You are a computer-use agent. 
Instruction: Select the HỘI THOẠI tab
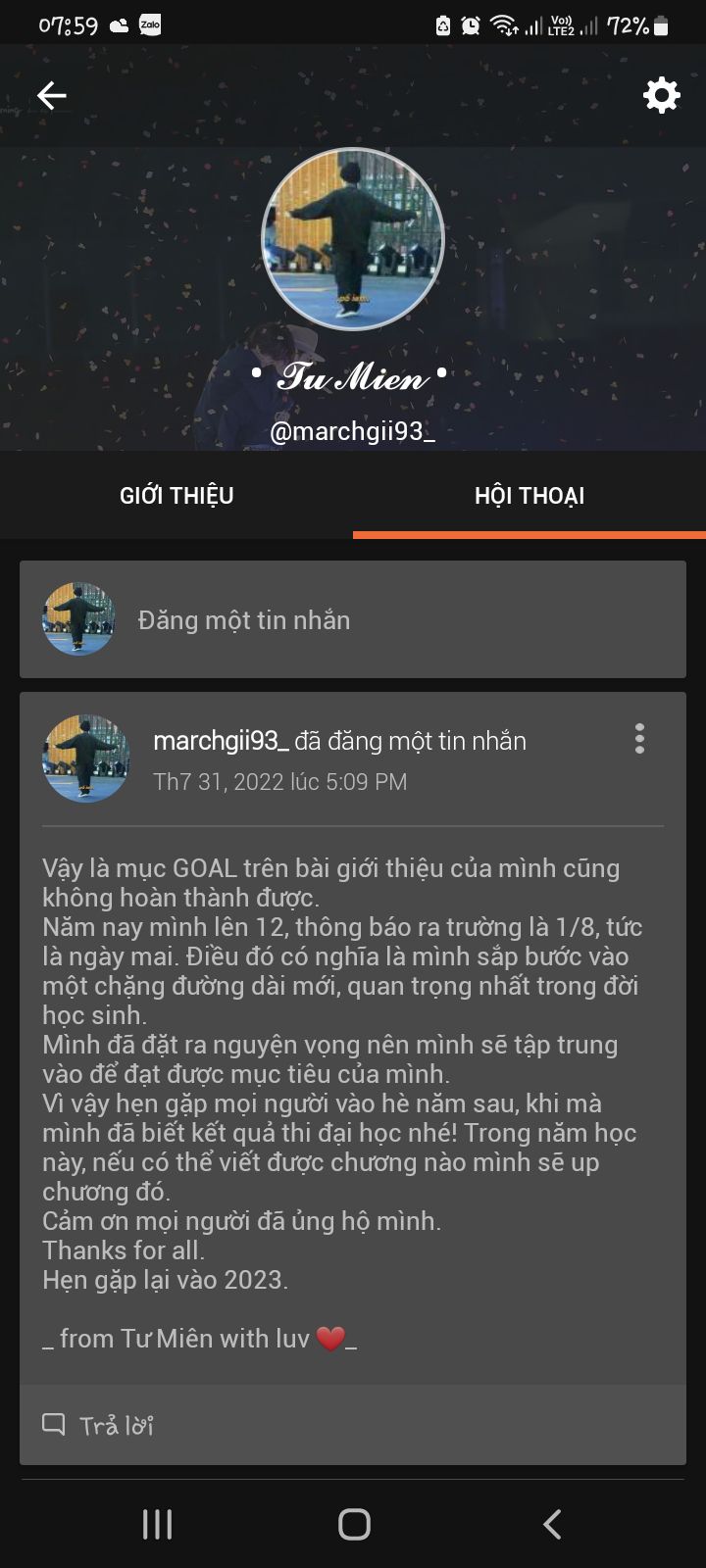click(529, 495)
